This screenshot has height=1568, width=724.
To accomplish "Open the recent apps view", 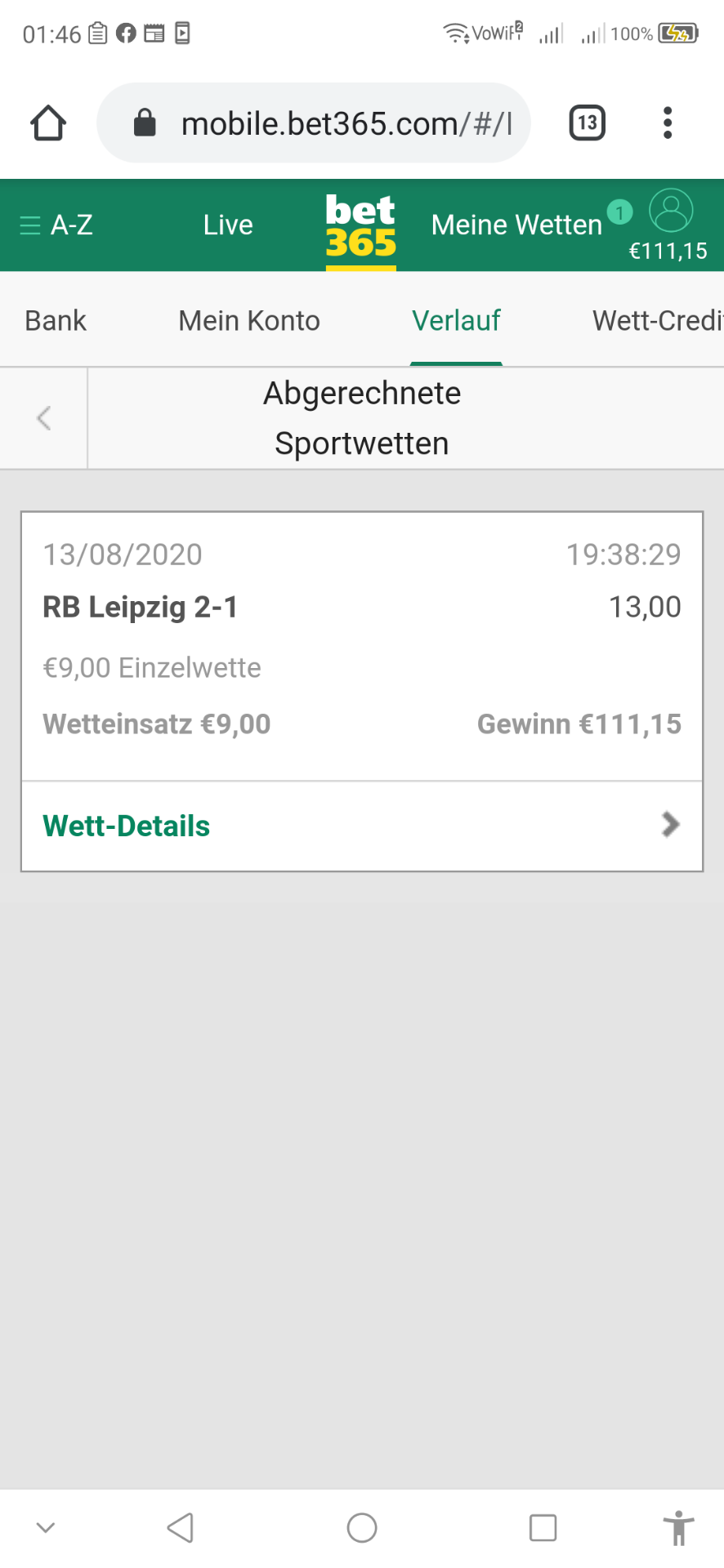I will pos(543,1527).
